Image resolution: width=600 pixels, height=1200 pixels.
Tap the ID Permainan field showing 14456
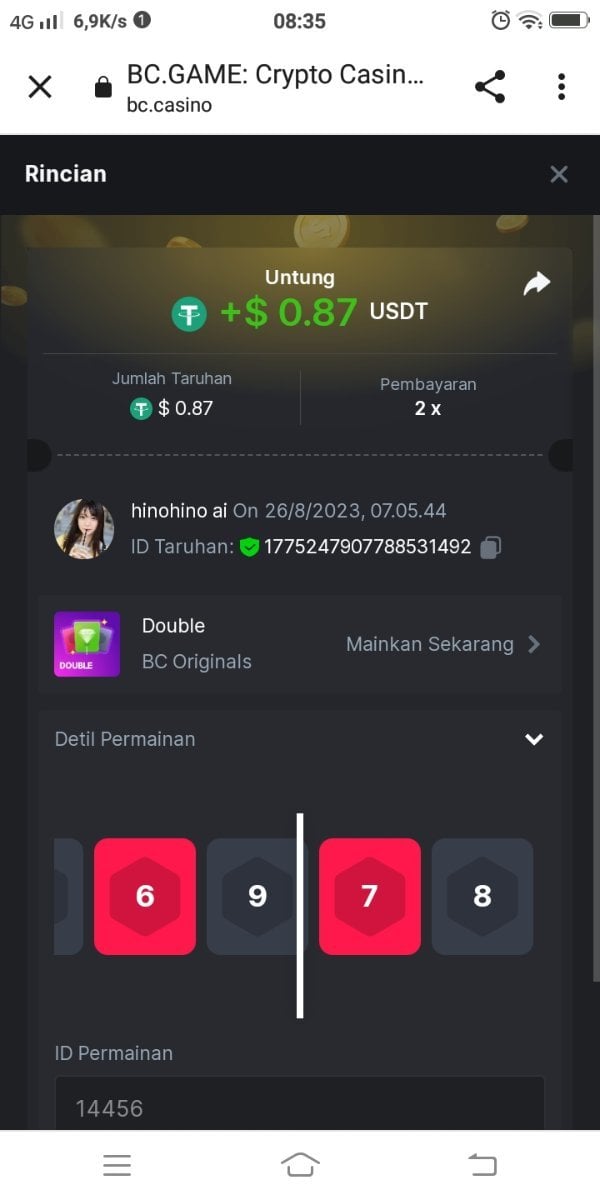pyautogui.click(x=299, y=1107)
